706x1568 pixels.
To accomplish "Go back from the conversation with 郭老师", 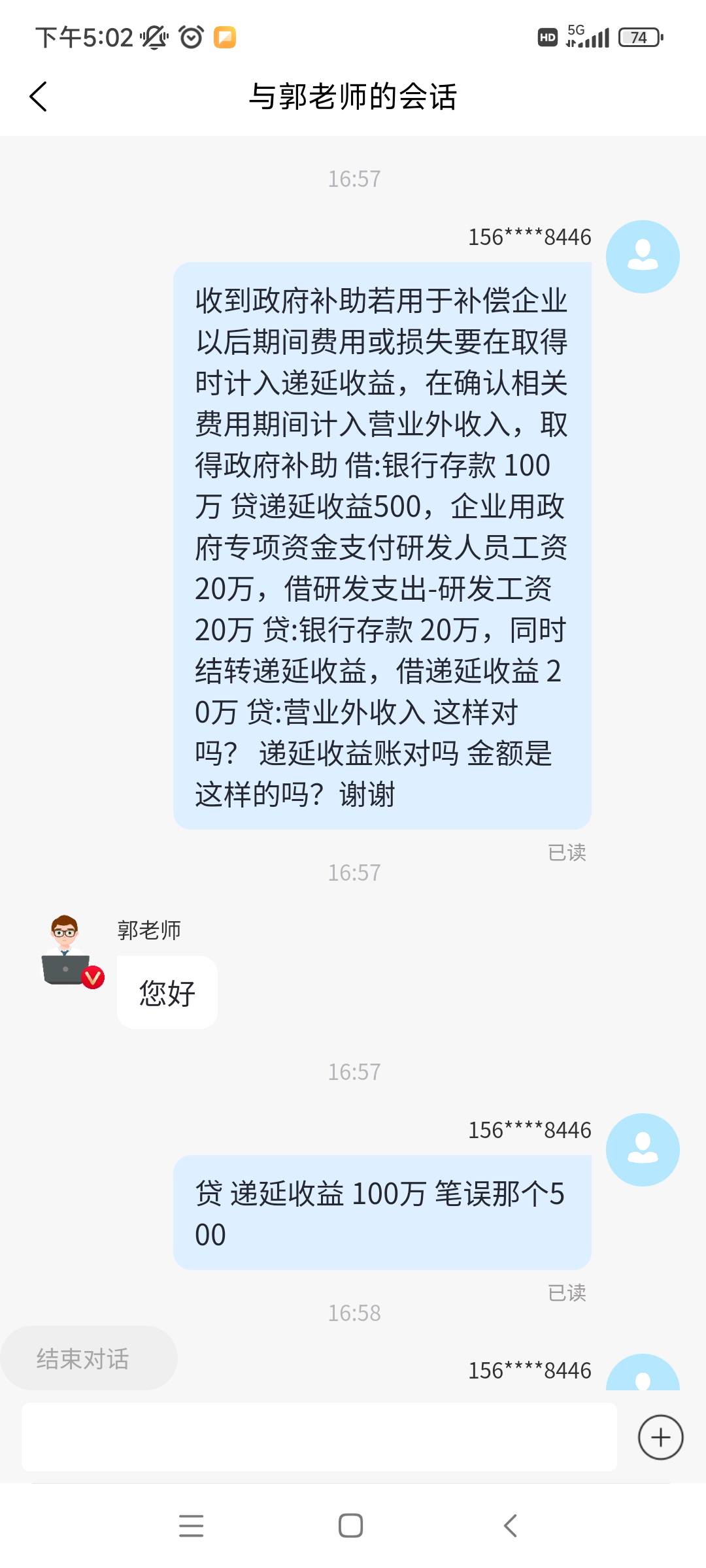I will point(39,97).
